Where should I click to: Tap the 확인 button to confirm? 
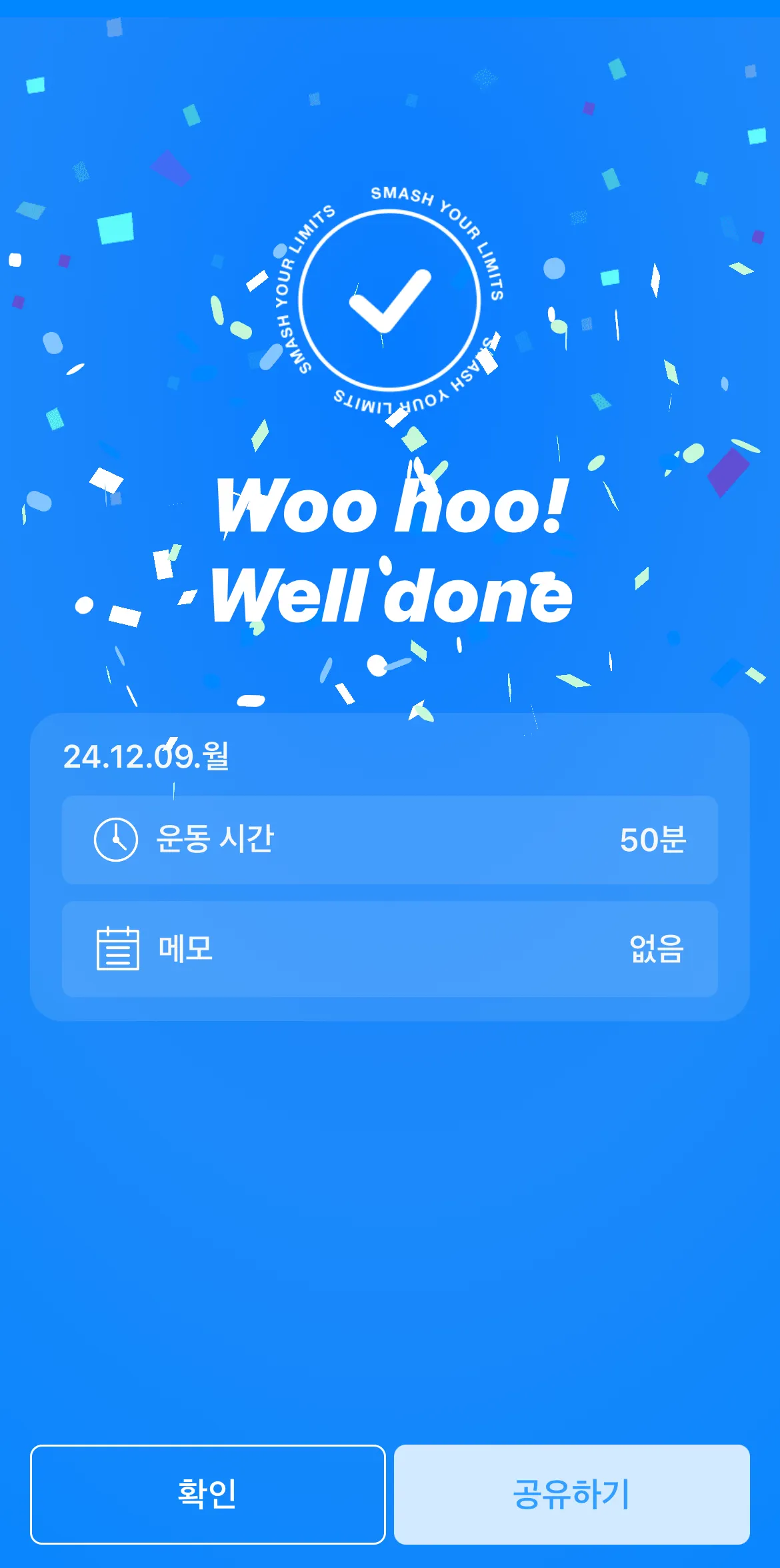(207, 1494)
